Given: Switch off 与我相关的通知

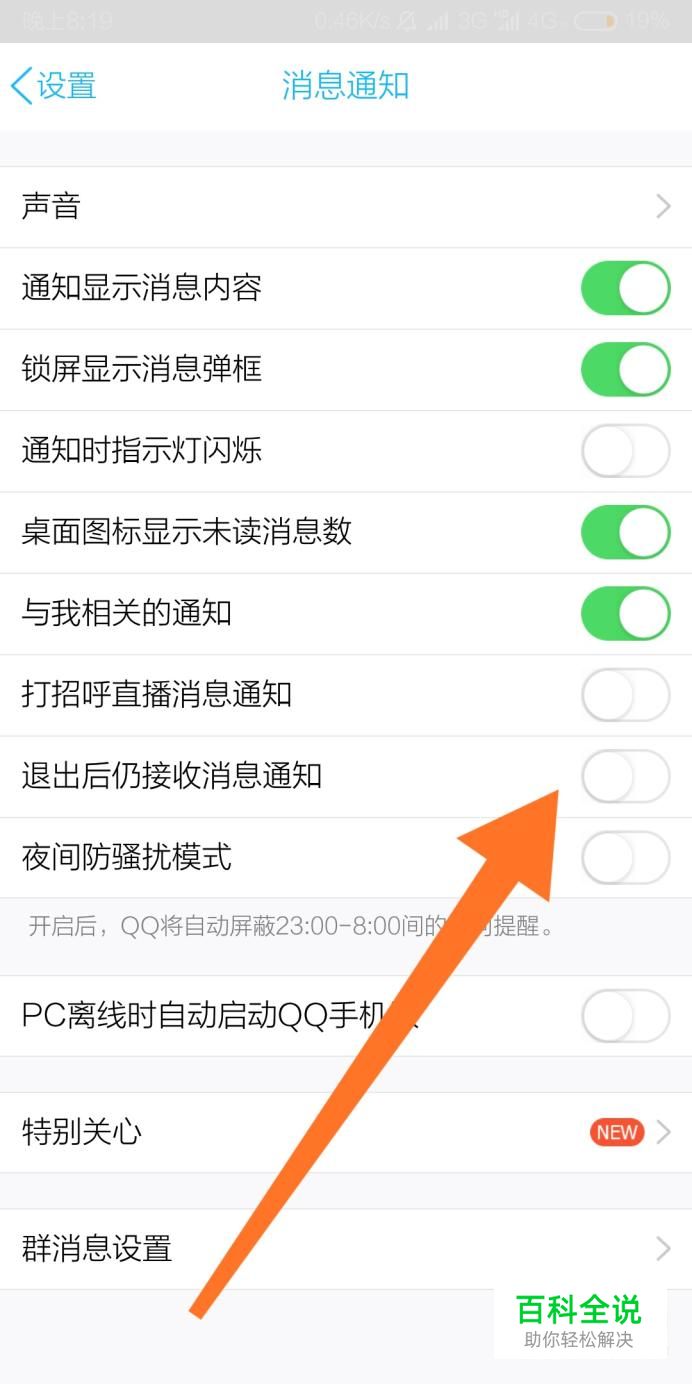Looking at the screenshot, I should click(625, 613).
